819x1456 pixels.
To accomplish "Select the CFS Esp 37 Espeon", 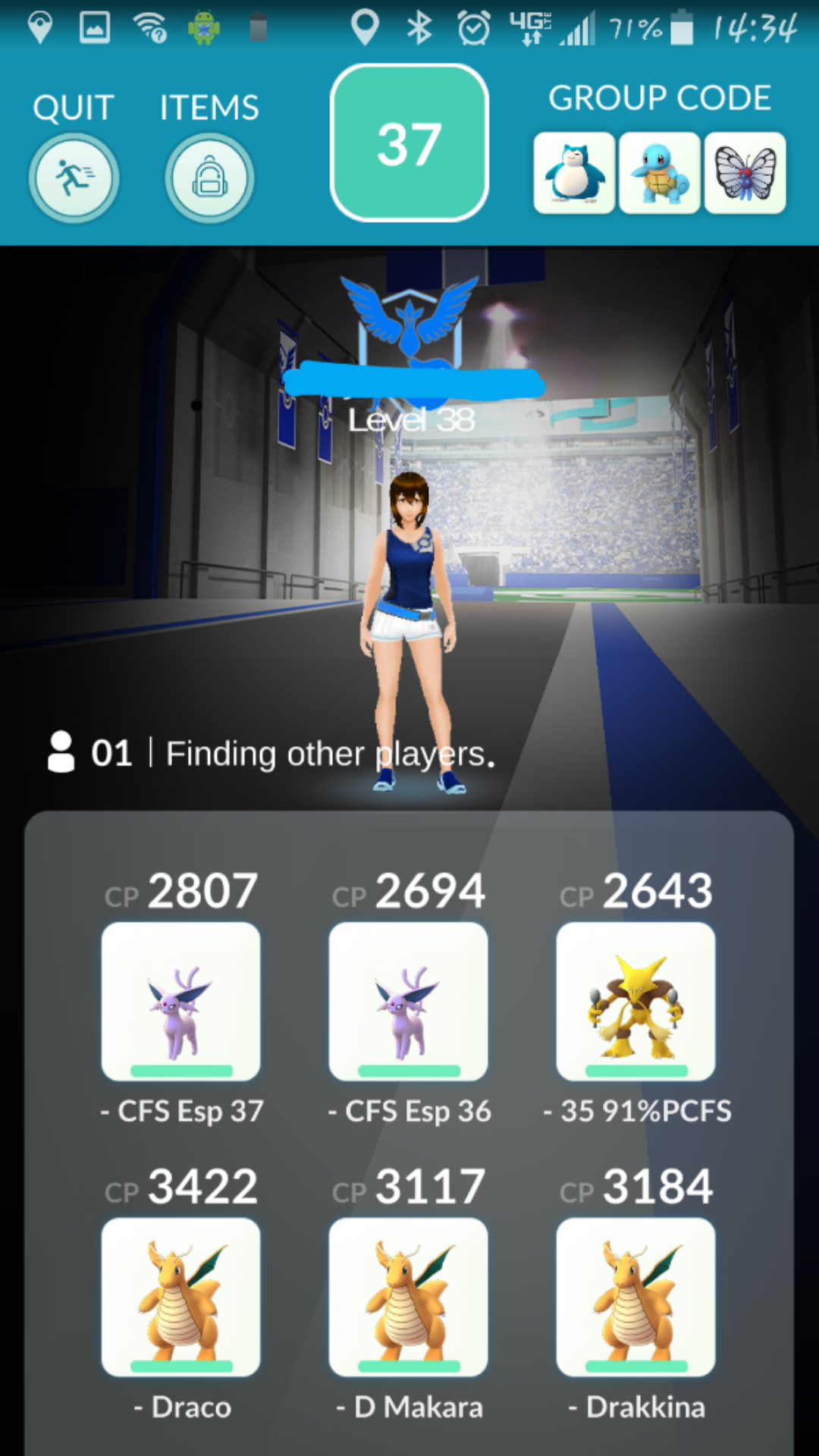I will tap(180, 1001).
